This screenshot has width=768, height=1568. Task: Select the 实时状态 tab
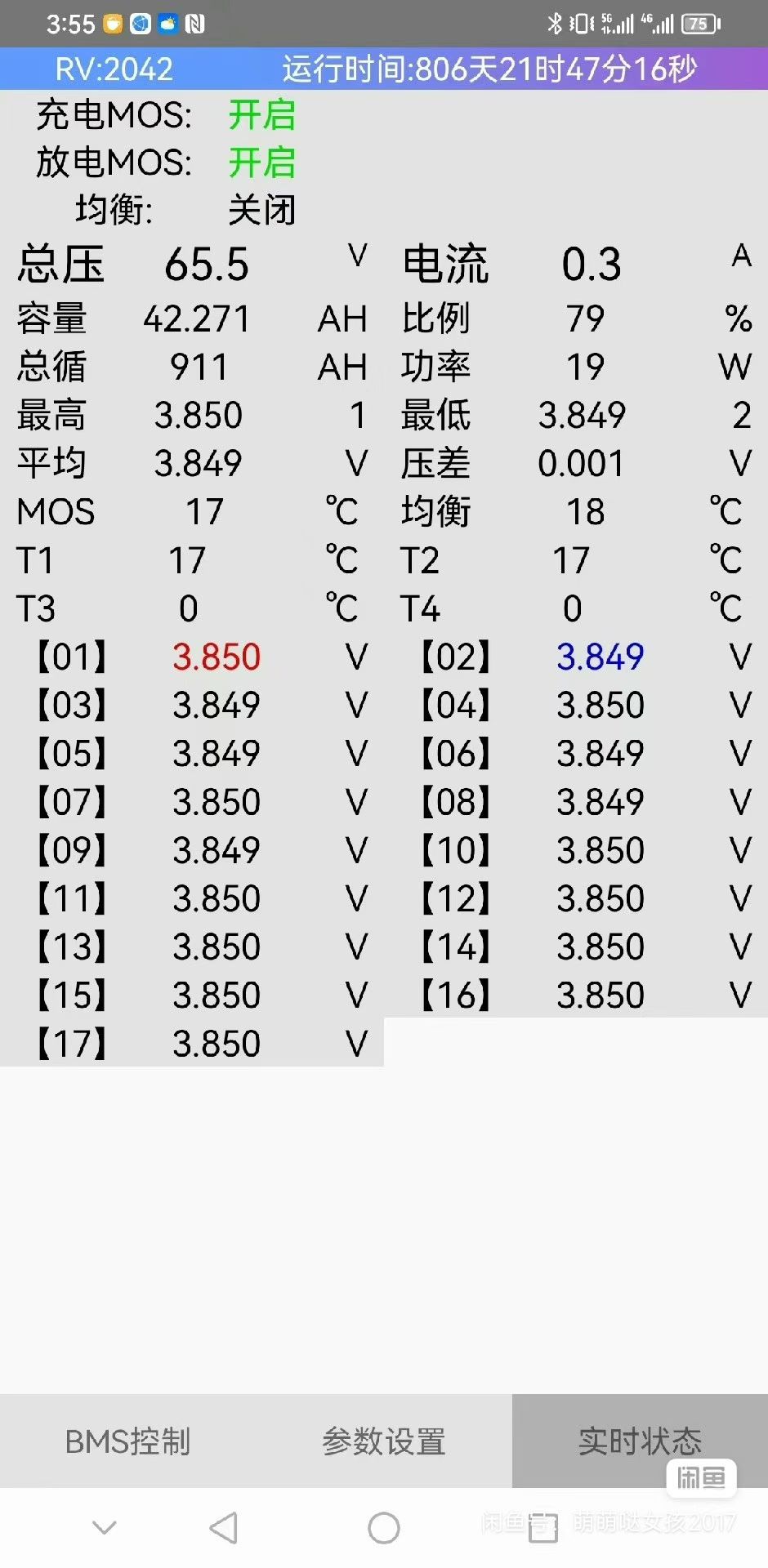[x=639, y=1441]
